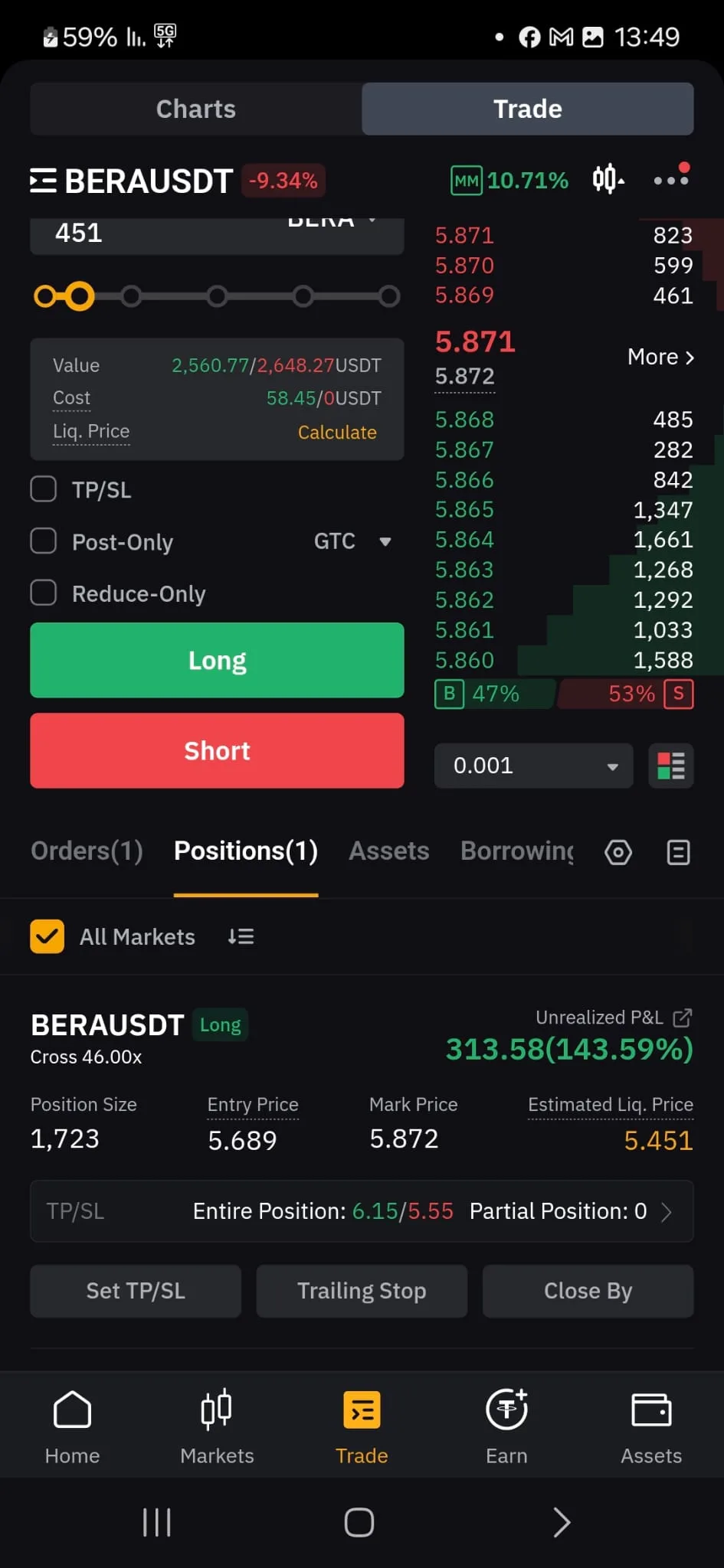Tap the Close By button

pyautogui.click(x=588, y=1291)
